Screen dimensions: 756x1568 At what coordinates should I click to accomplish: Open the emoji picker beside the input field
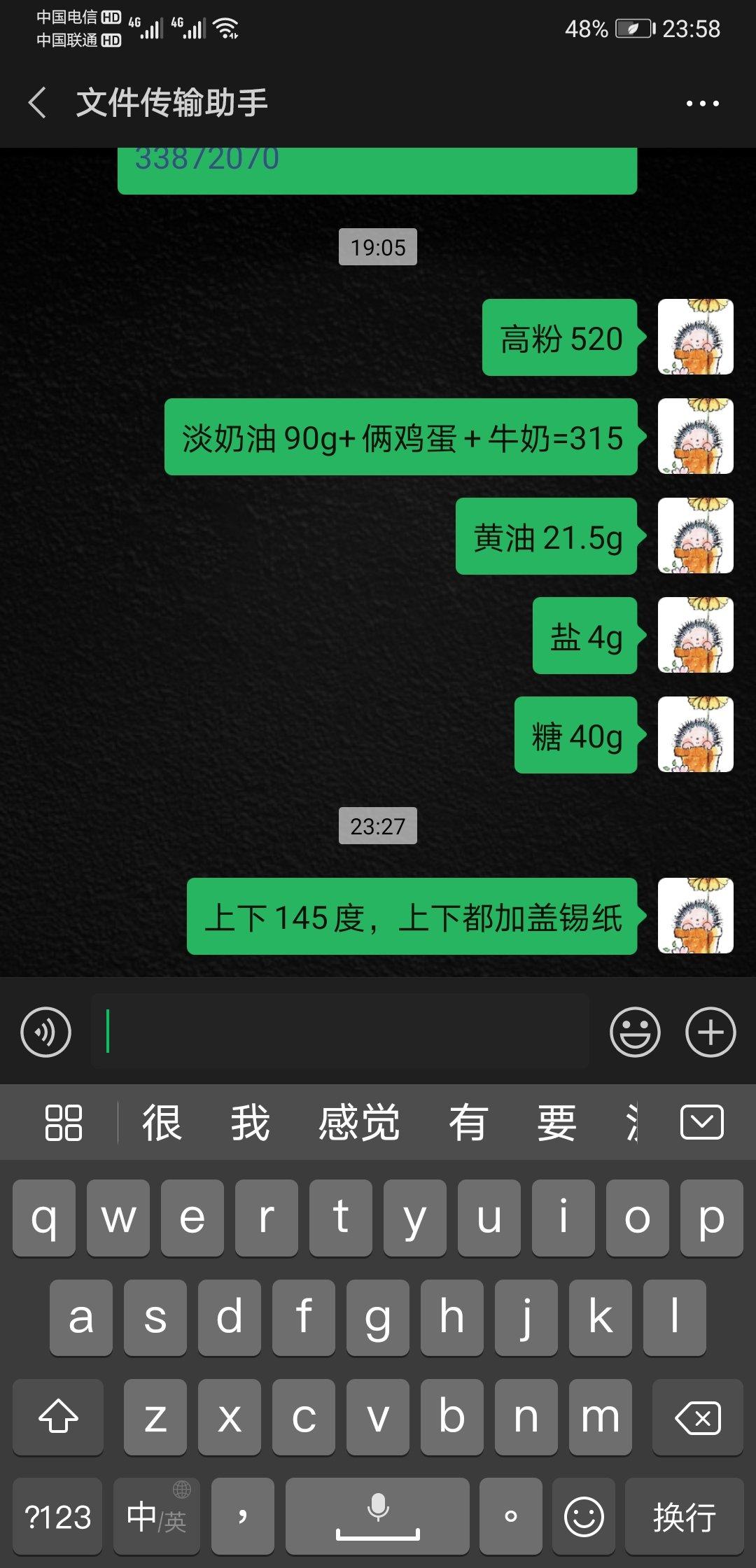point(634,1032)
